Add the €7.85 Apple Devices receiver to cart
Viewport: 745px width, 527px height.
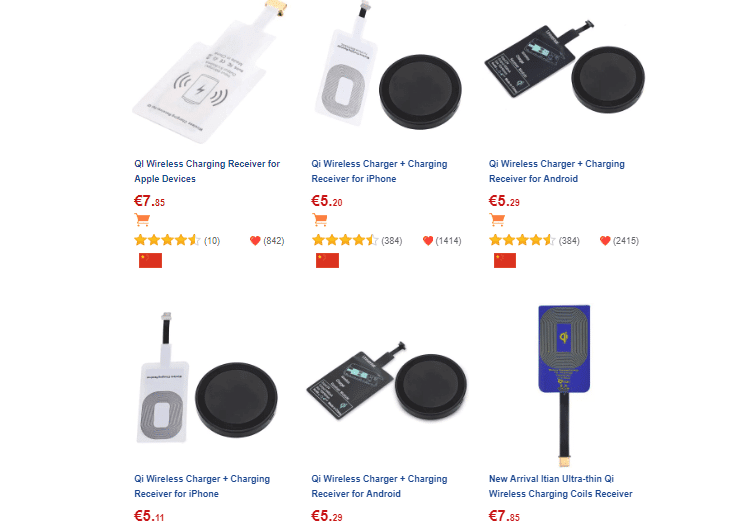coord(142,221)
